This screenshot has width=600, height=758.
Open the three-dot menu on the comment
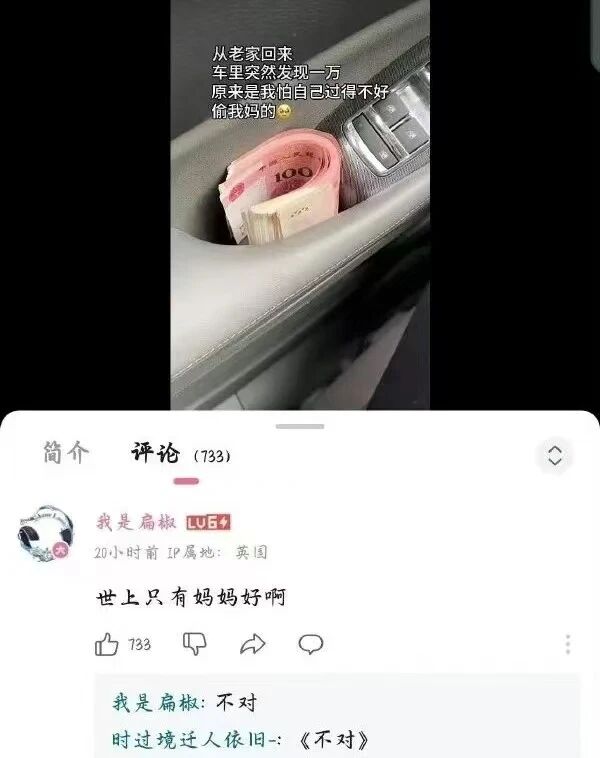(x=567, y=644)
